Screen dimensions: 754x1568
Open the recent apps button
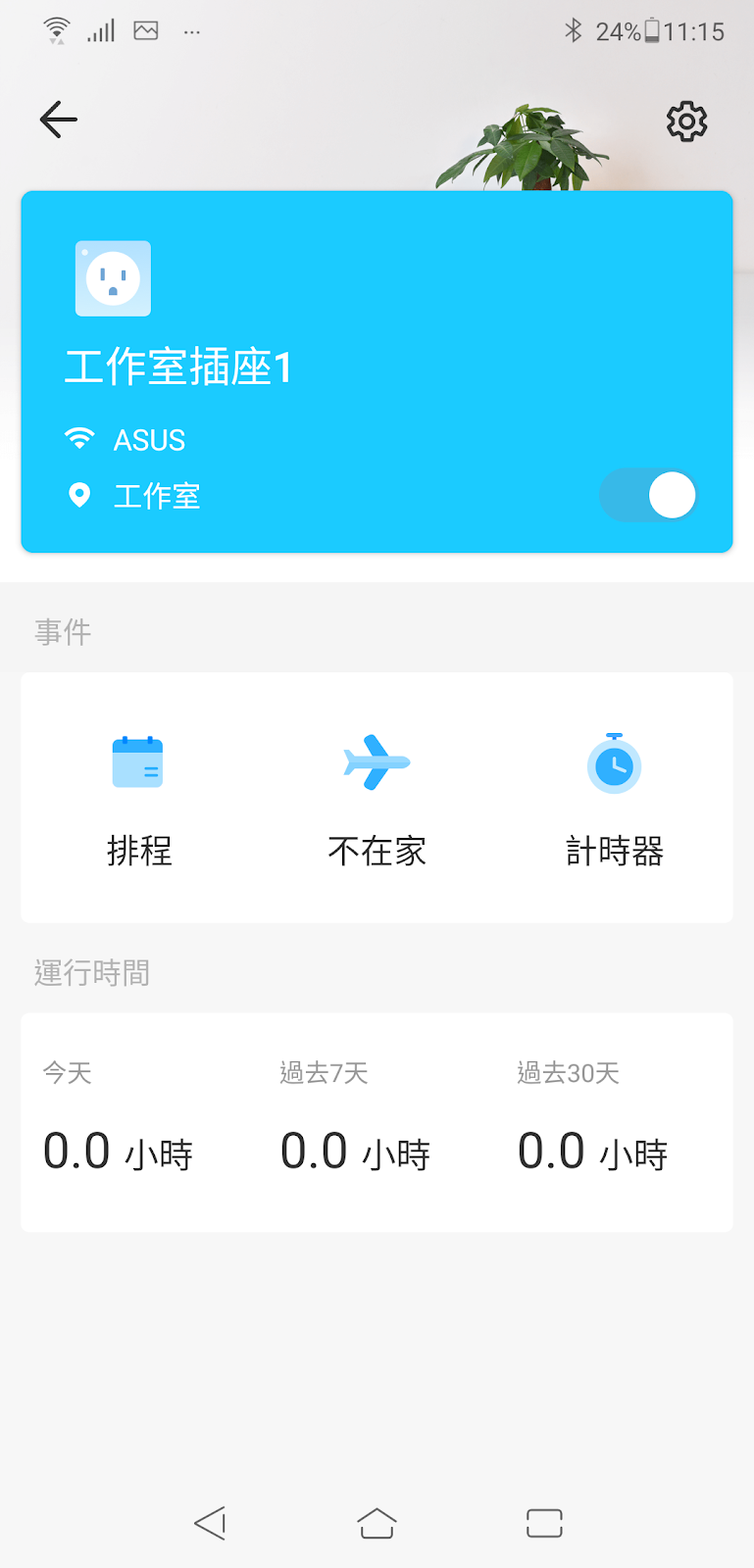click(x=544, y=1523)
